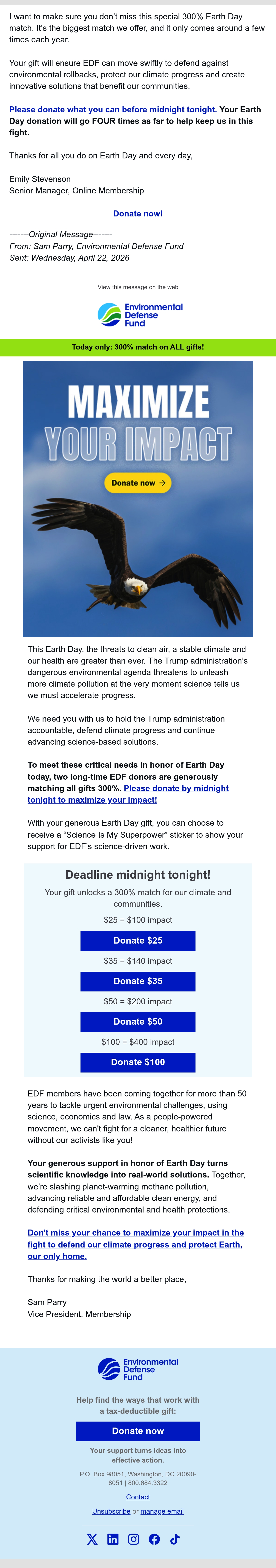The width and height of the screenshot is (276, 1568).
Task: Tap the centered 'Donate now!' link
Action: point(138,214)
